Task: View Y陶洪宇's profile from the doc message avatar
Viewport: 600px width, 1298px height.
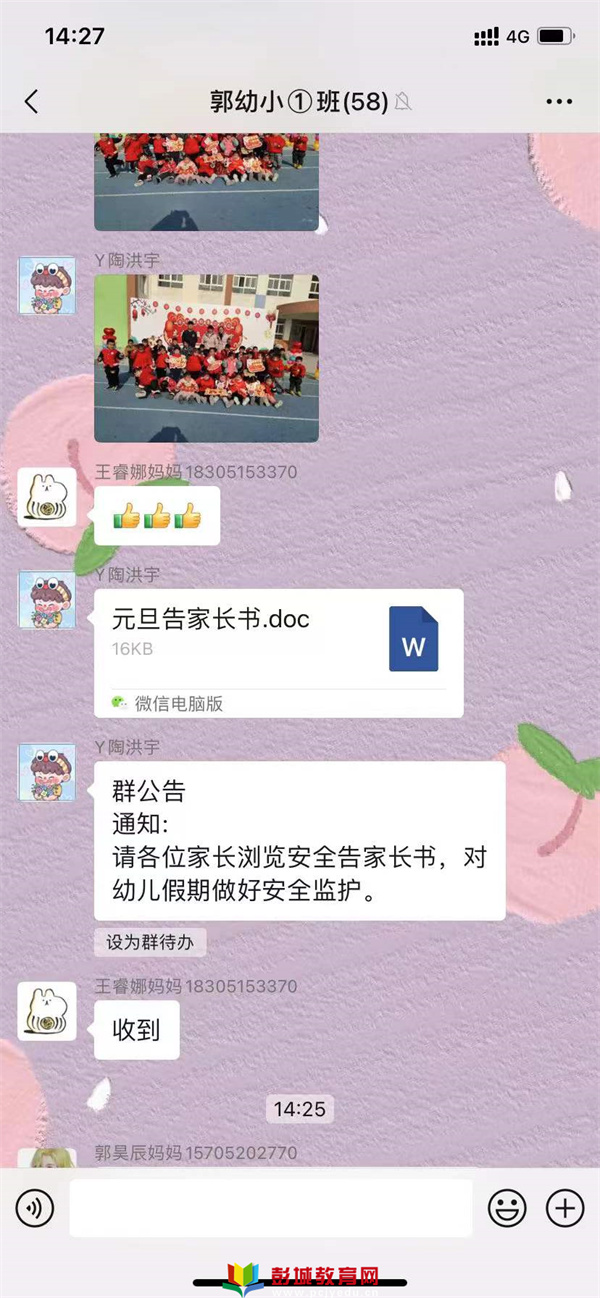Action: (47, 600)
